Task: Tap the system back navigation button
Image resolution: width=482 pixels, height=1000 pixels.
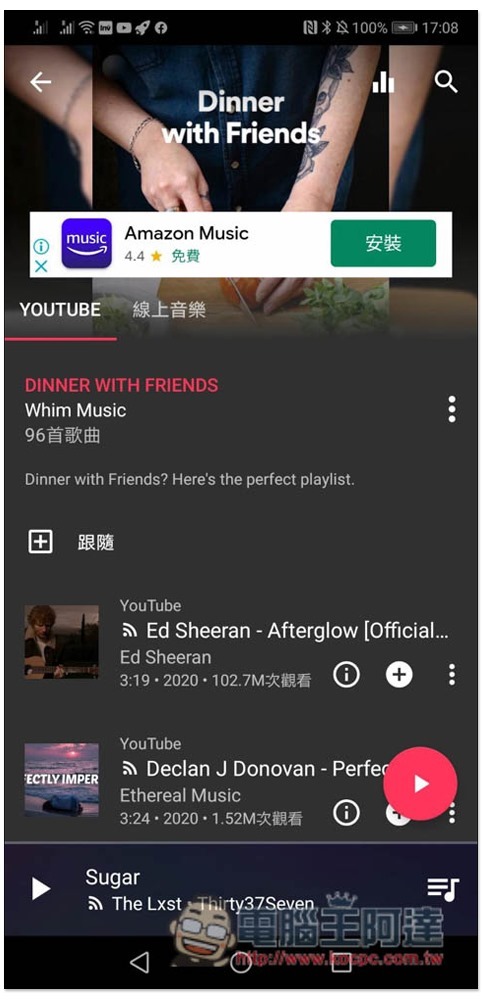Action: pyautogui.click(x=140, y=962)
